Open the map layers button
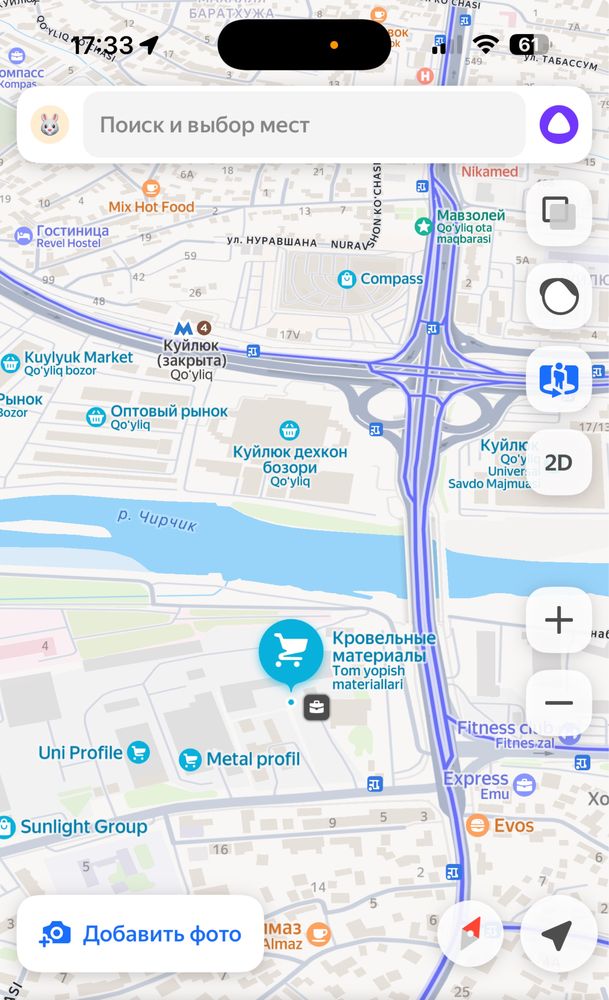This screenshot has width=609, height=1000. pos(558,214)
